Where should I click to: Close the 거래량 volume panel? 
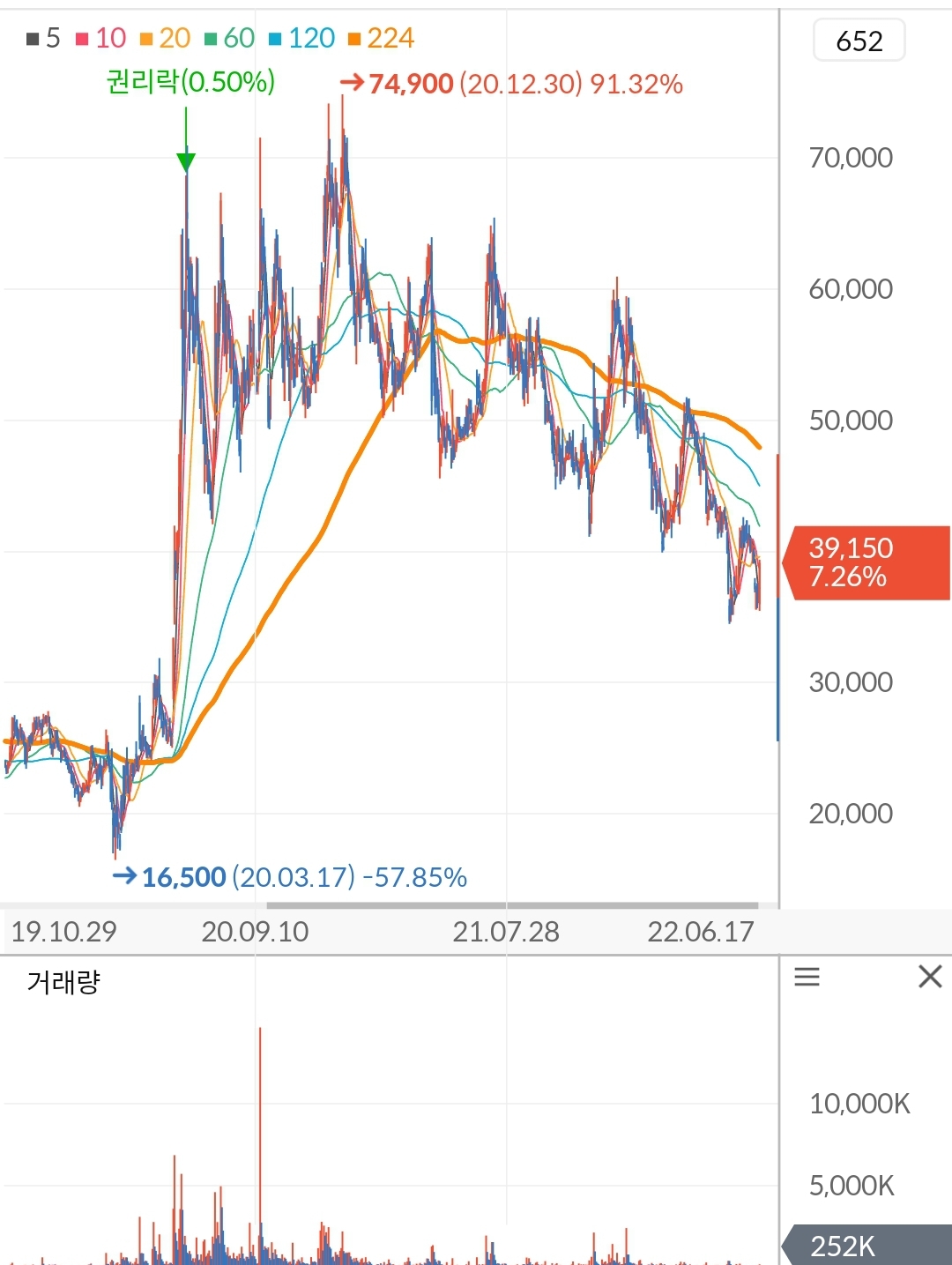930,977
